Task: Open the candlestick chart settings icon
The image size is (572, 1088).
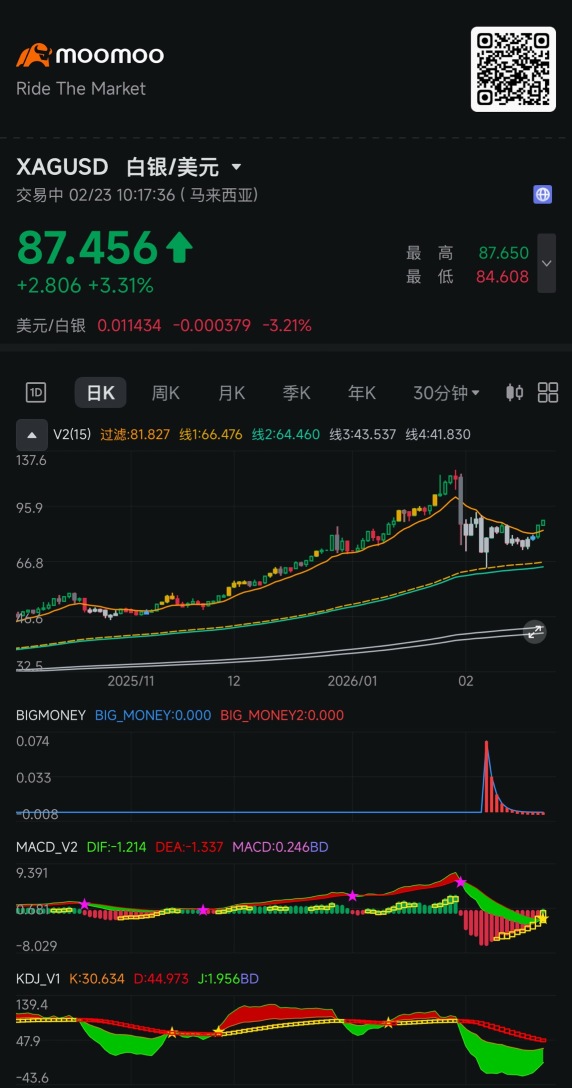Action: (x=514, y=393)
